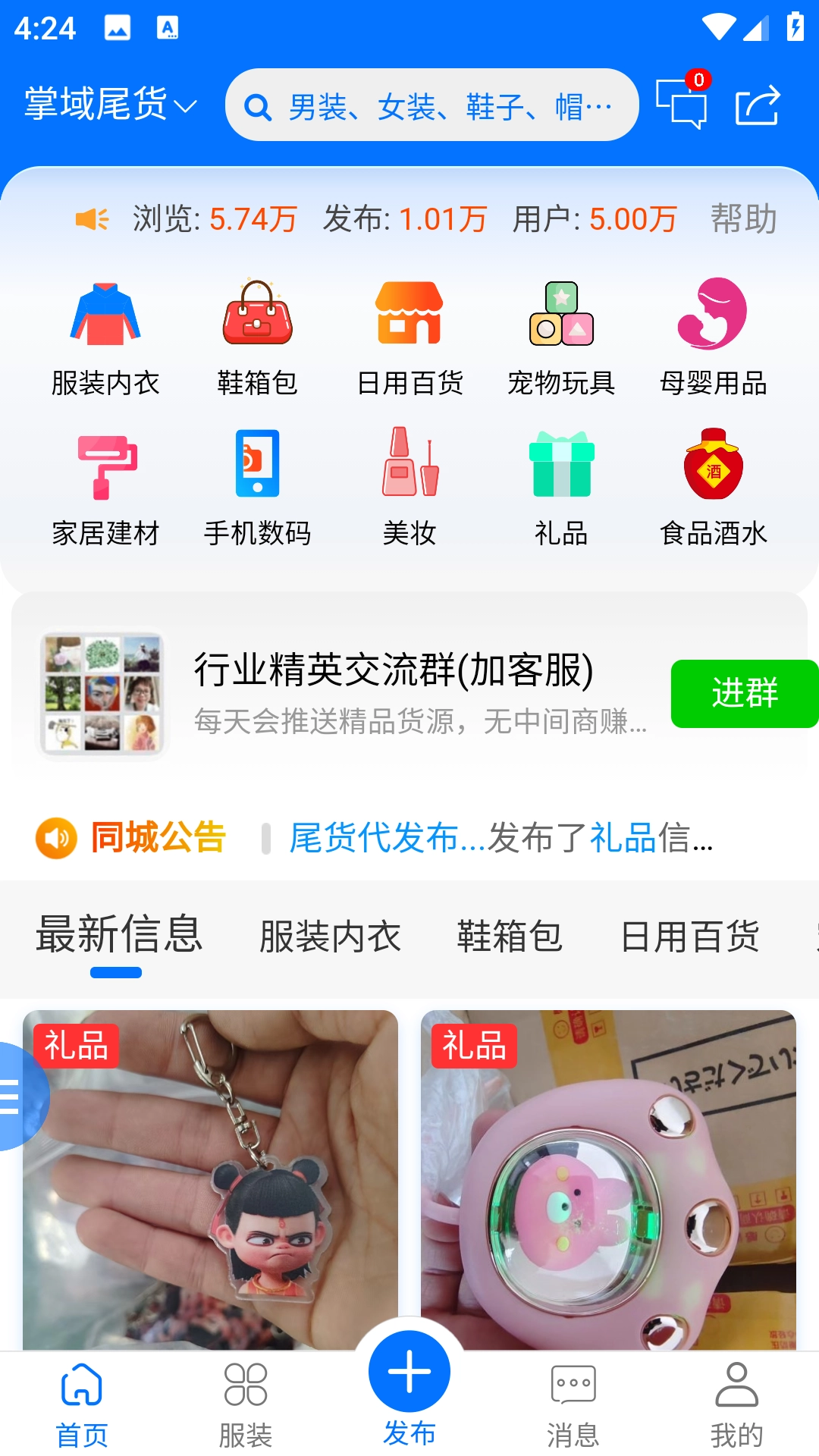819x1456 pixels.
Task: Open the 掌域尾货 city dropdown
Action: (x=111, y=105)
